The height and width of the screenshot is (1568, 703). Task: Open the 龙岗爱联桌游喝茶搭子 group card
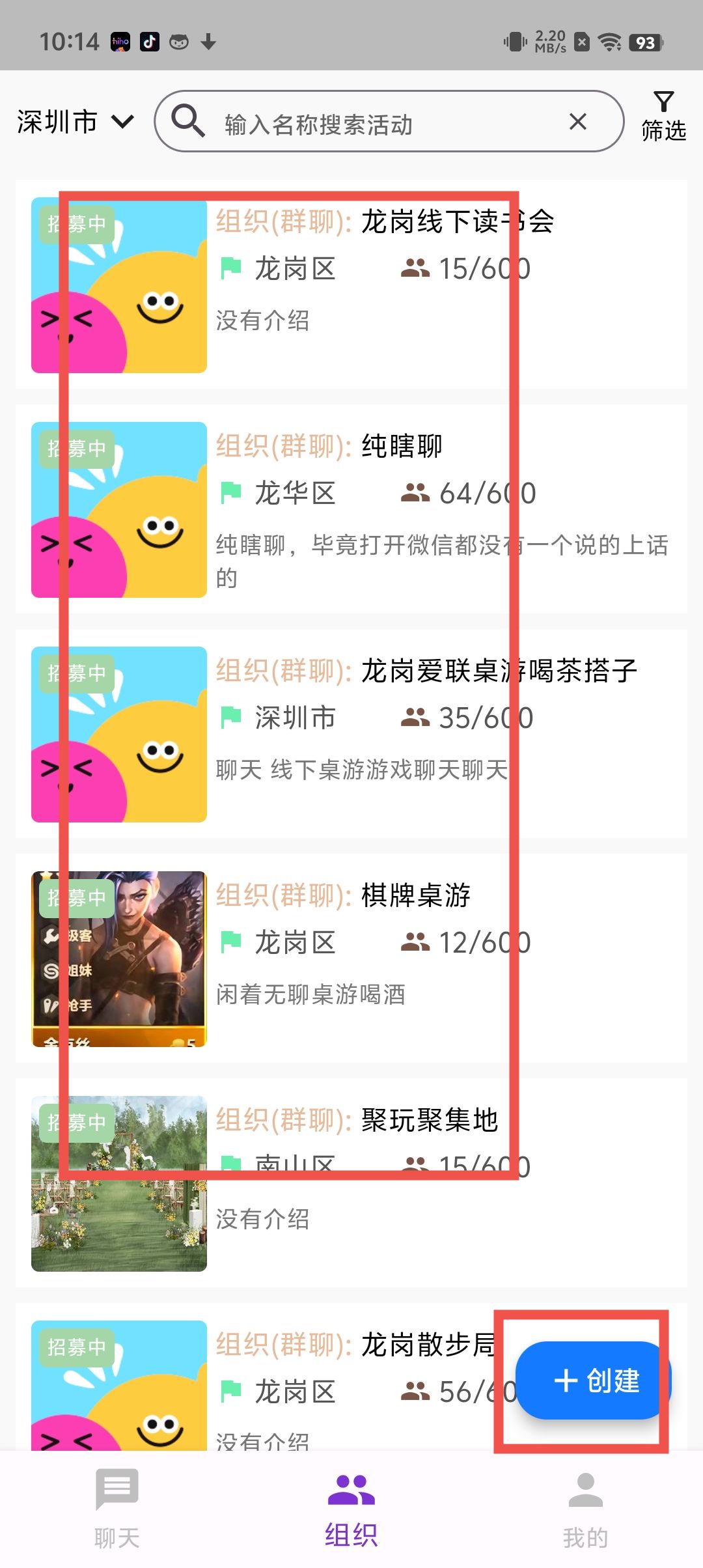click(x=351, y=734)
